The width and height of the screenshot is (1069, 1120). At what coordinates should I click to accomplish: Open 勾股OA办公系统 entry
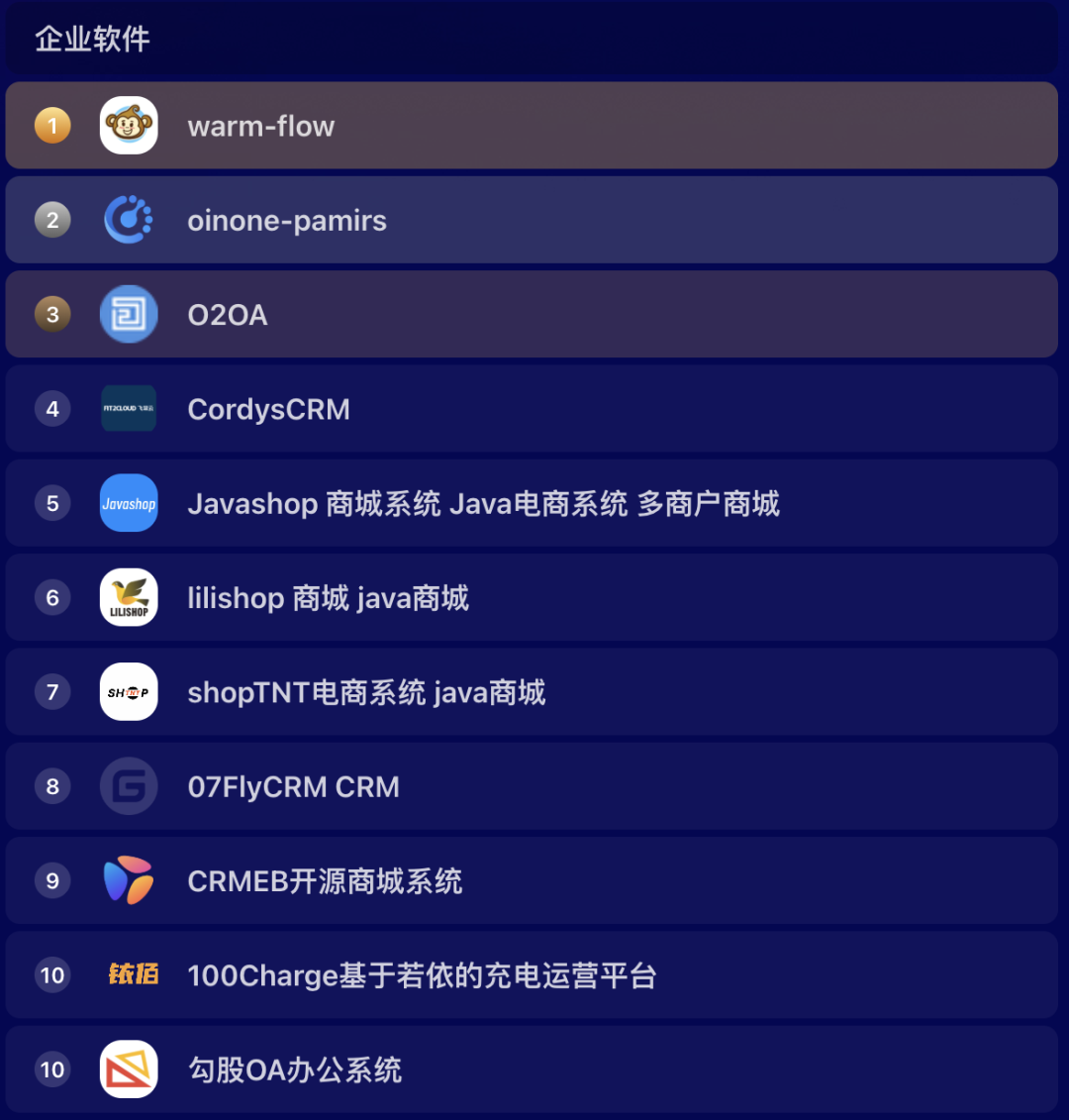click(x=295, y=1069)
